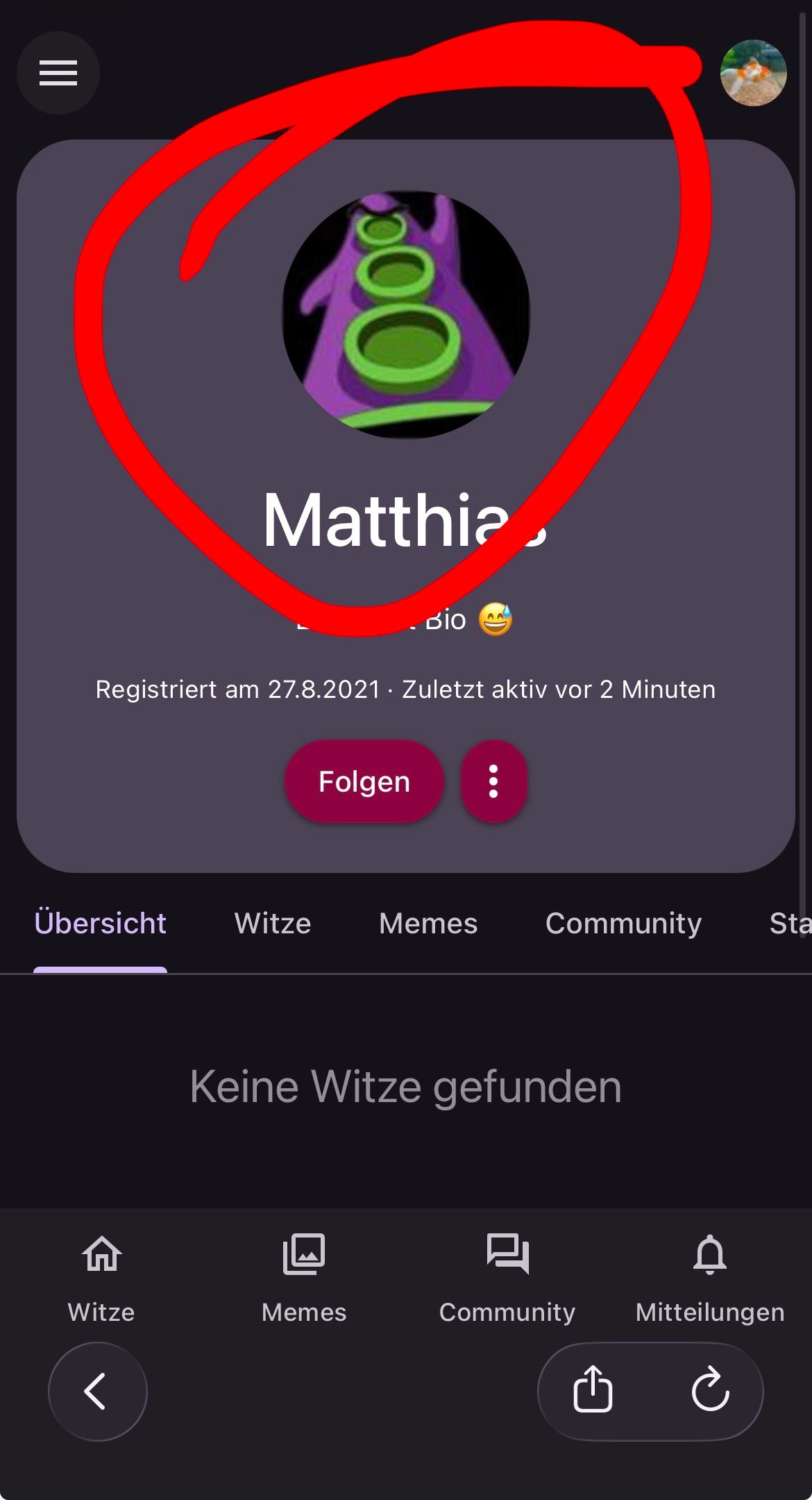Viewport: 812px width, 1500px height.
Task: Follow Matthias with the Folgen button
Action: click(364, 781)
